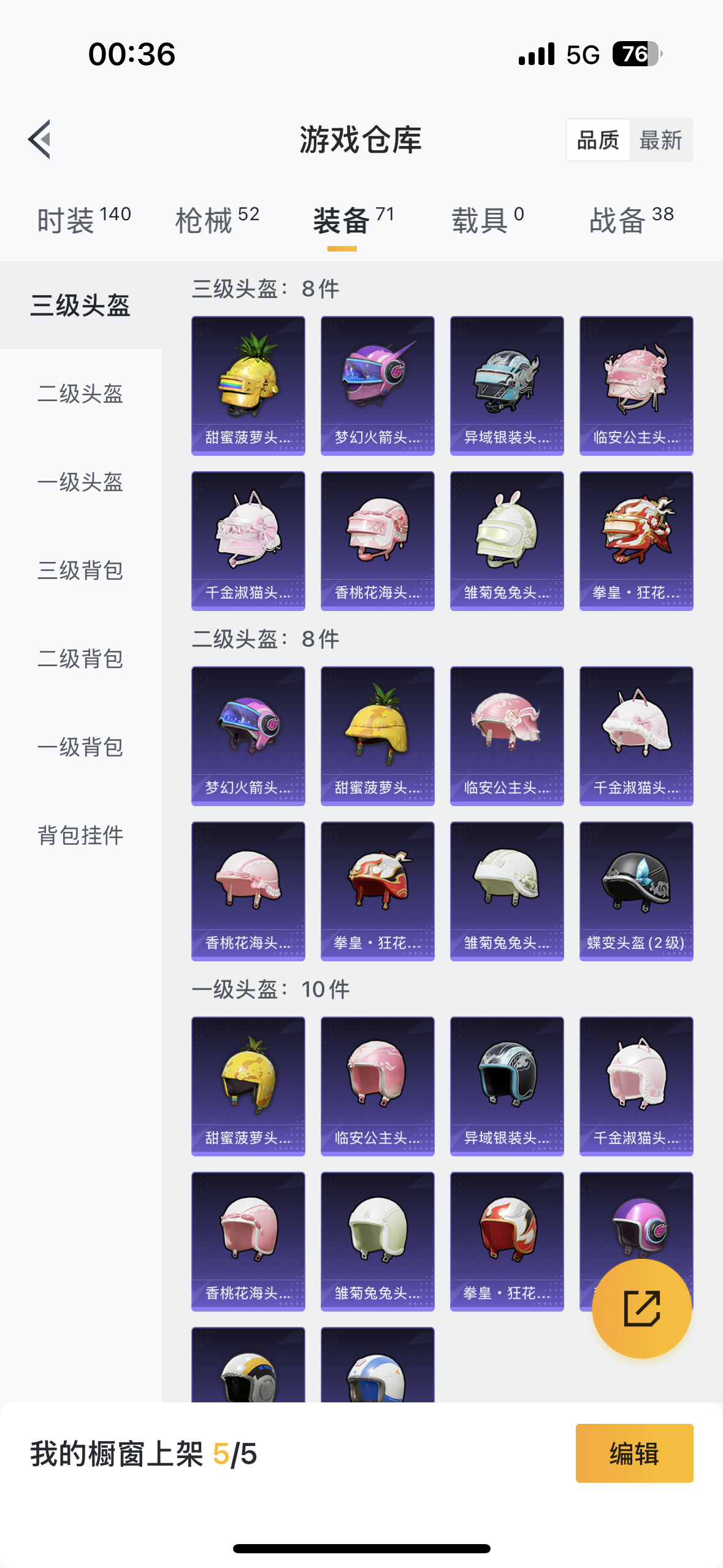This screenshot has width=723, height=1568.
Task: Open the 战备 tab
Action: (631, 220)
